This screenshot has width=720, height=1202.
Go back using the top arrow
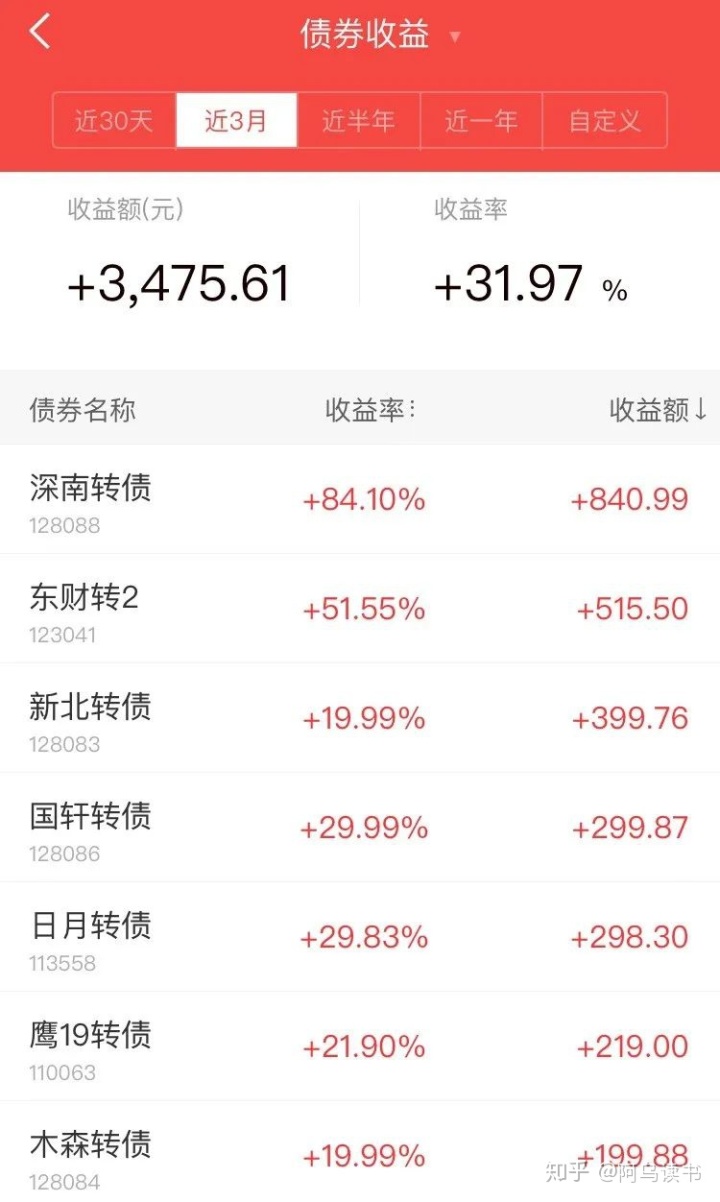40,33
